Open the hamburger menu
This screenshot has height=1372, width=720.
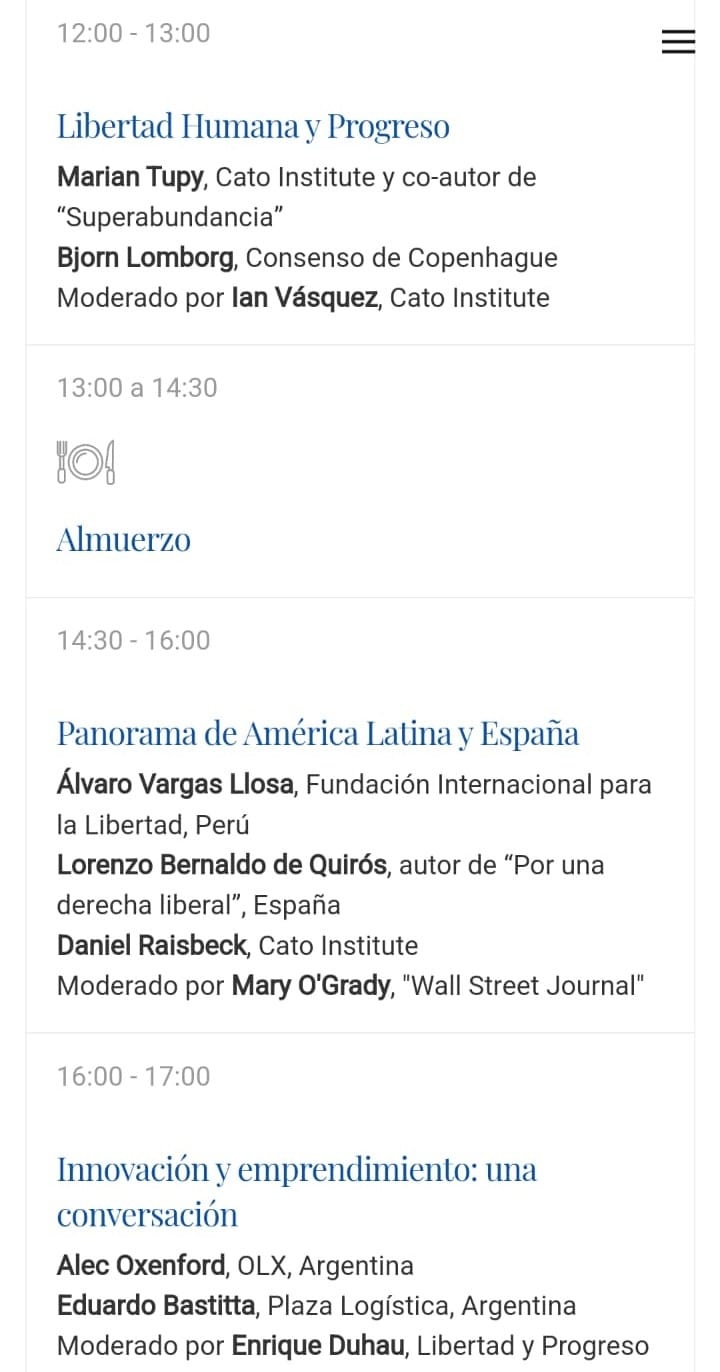tap(678, 41)
